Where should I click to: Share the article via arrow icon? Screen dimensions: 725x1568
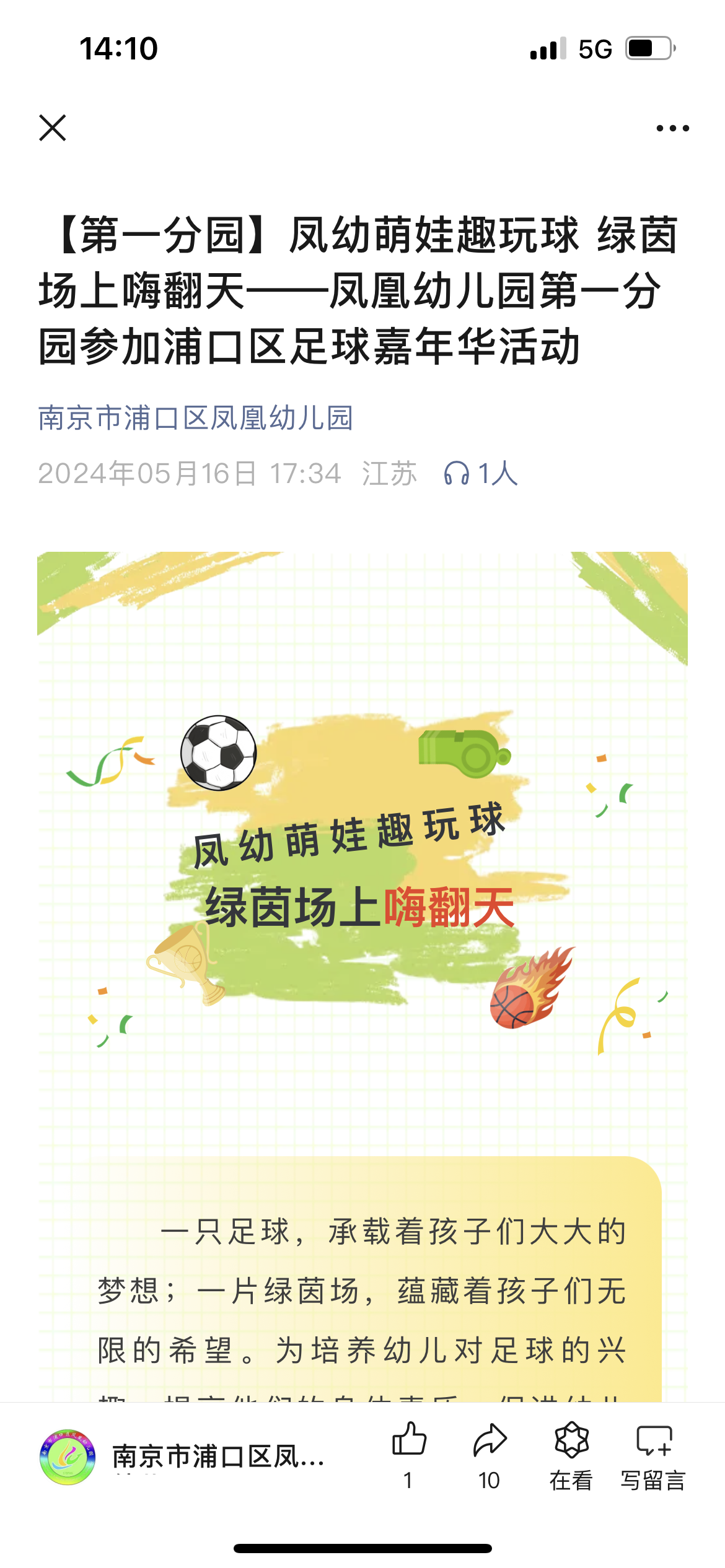click(490, 1453)
